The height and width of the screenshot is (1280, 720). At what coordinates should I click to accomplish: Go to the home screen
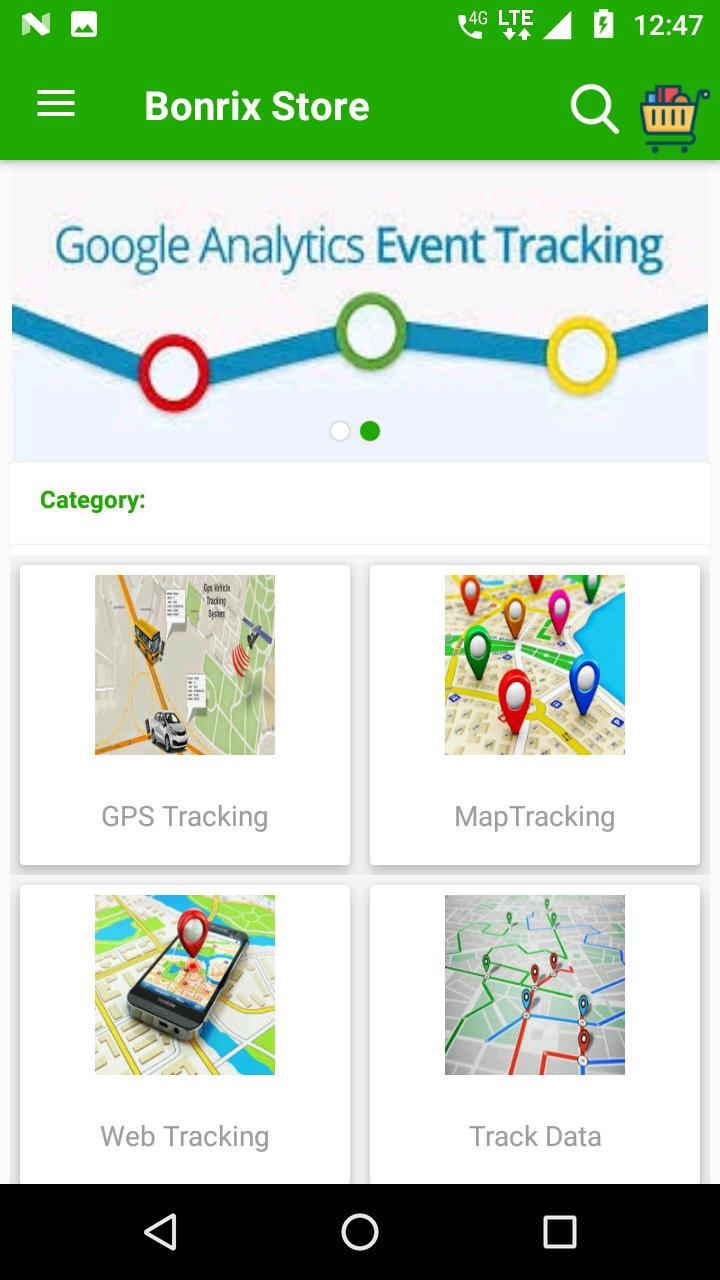tap(360, 1232)
